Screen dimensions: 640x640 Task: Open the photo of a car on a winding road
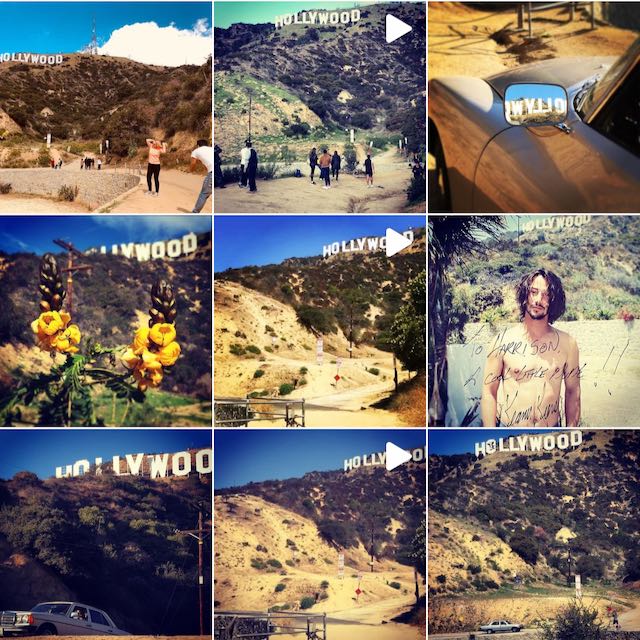(x=533, y=535)
